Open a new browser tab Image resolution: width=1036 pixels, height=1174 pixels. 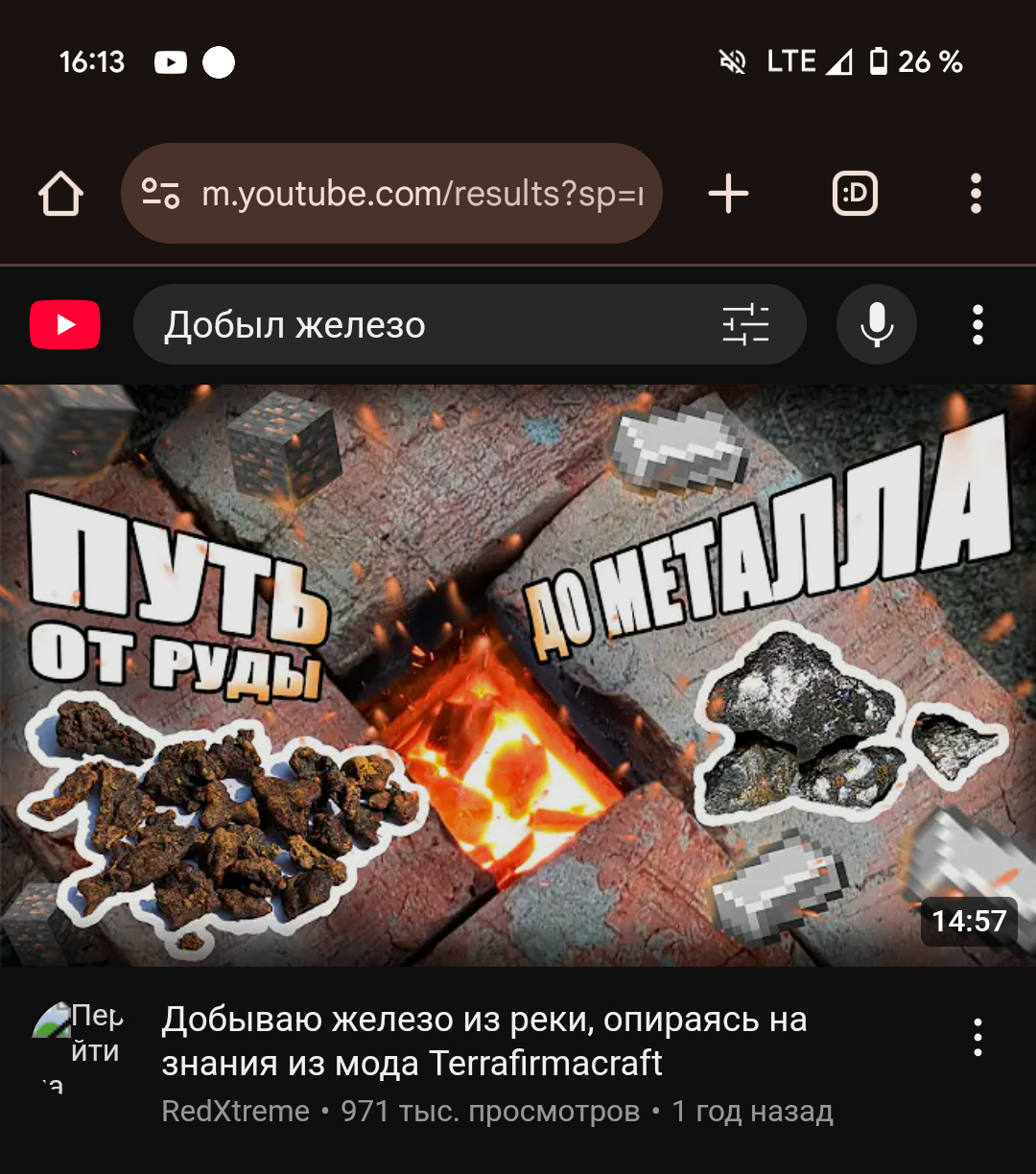pyautogui.click(x=728, y=195)
